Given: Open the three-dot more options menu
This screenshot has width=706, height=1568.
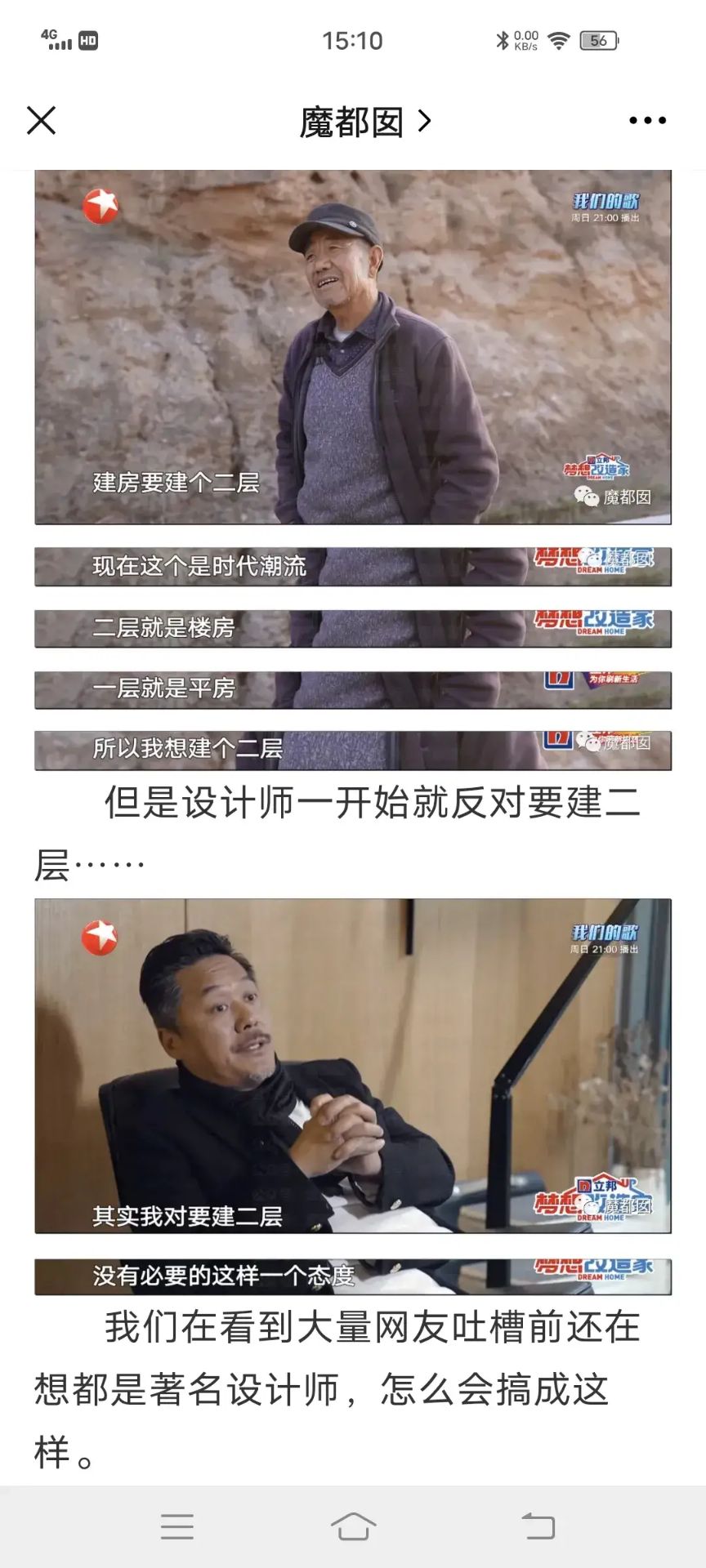Looking at the screenshot, I should pyautogui.click(x=647, y=120).
